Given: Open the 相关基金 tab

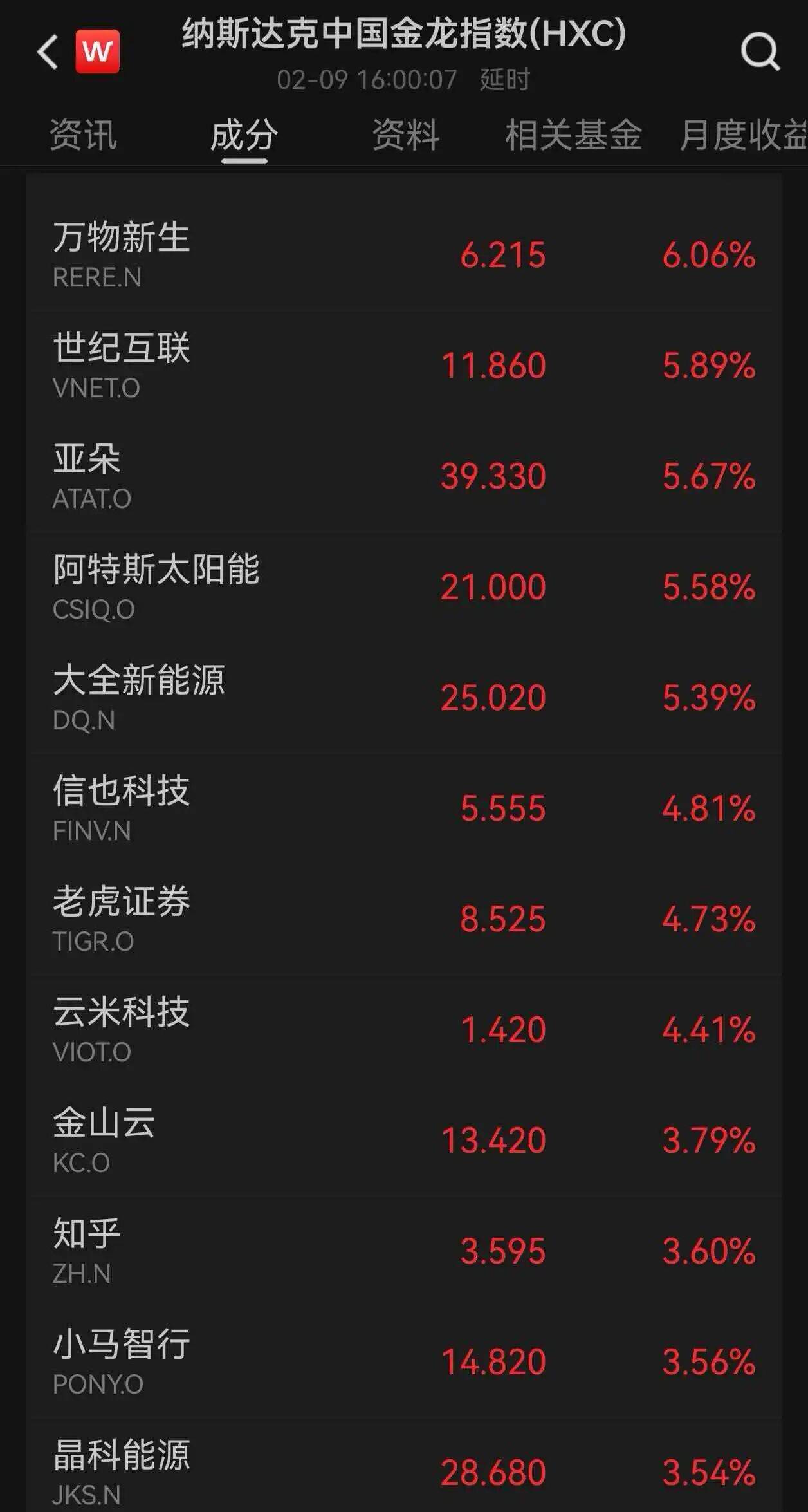Looking at the screenshot, I should coord(573,135).
